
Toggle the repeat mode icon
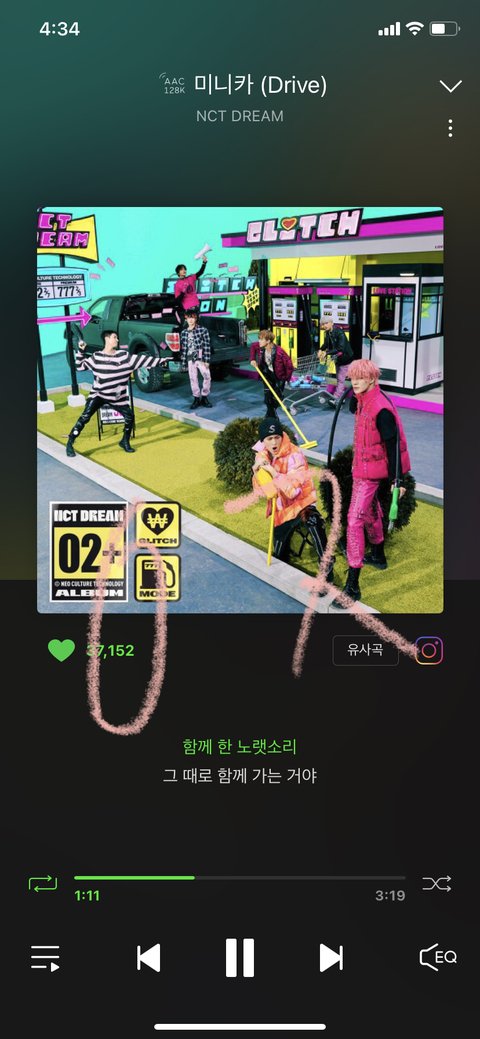[x=42, y=883]
